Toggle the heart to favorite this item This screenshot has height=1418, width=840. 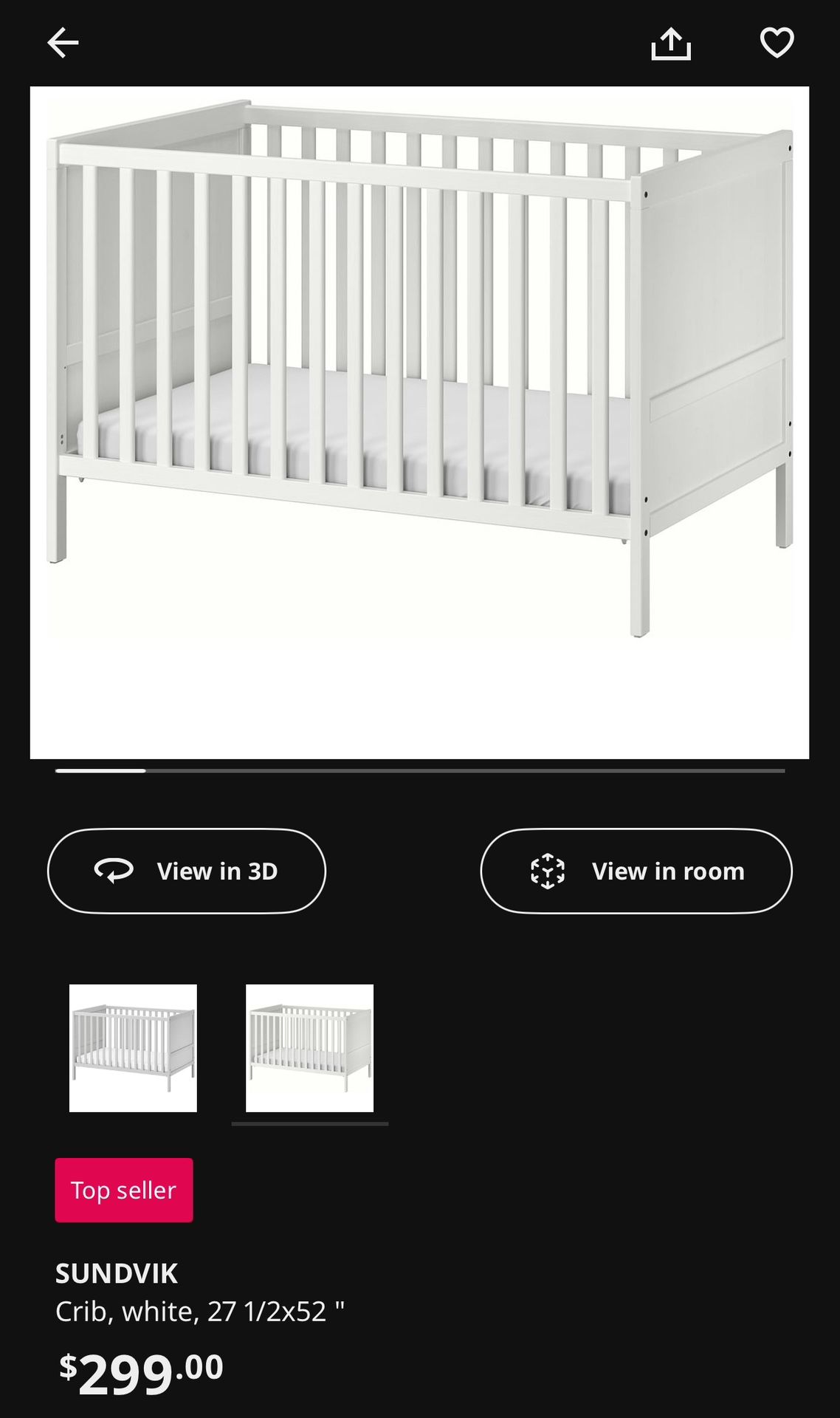point(777,42)
